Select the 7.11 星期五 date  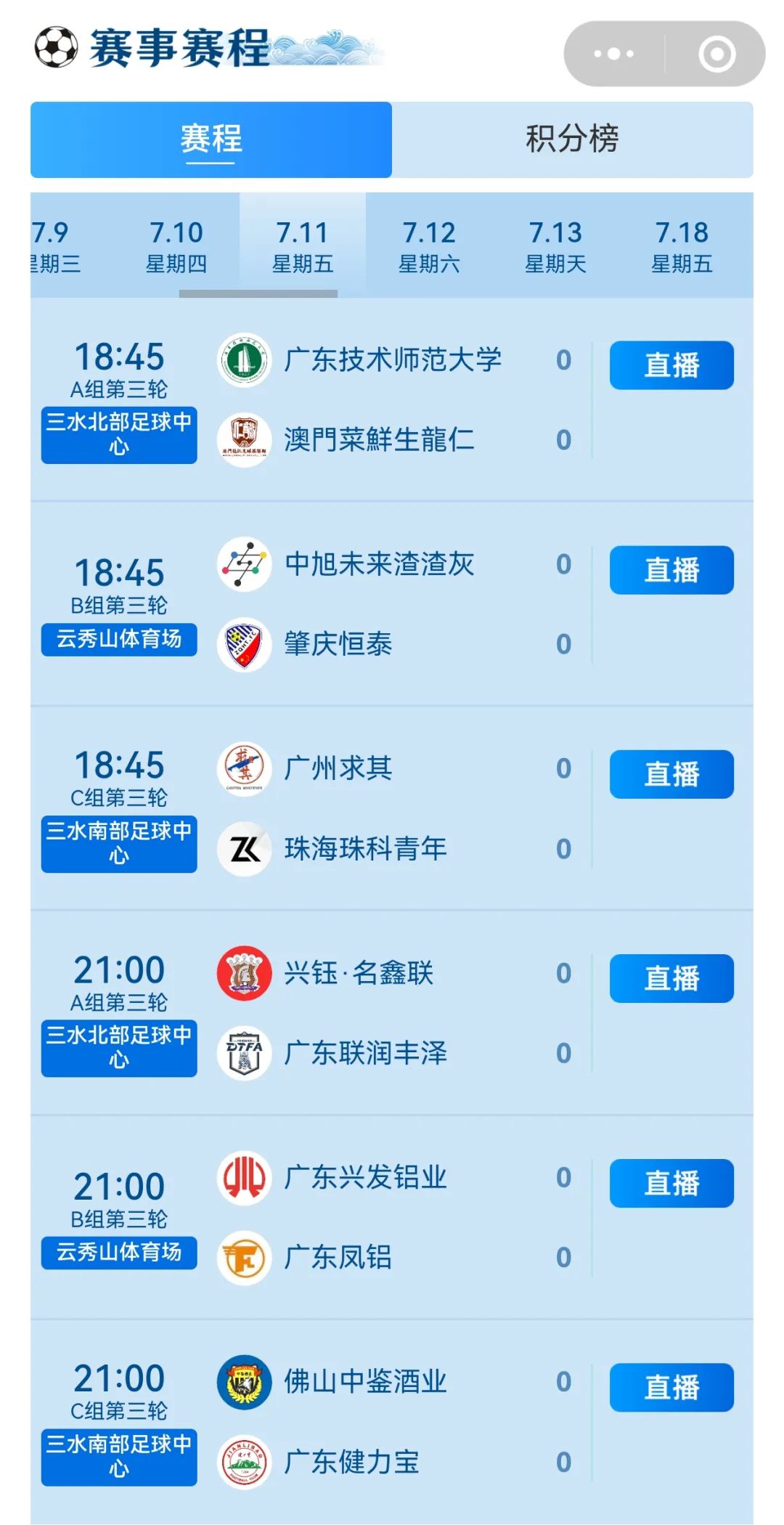303,247
